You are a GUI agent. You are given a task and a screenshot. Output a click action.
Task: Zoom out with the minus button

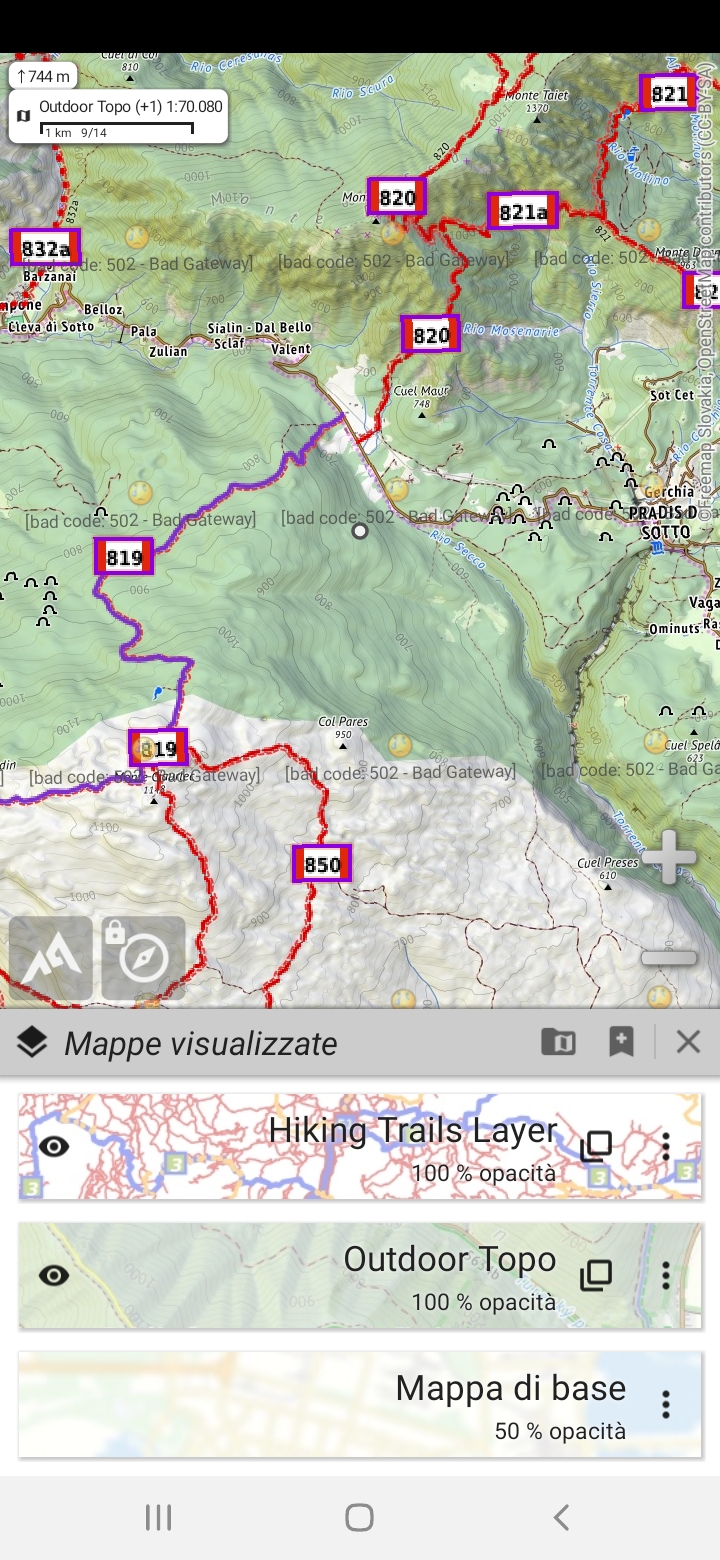point(668,958)
